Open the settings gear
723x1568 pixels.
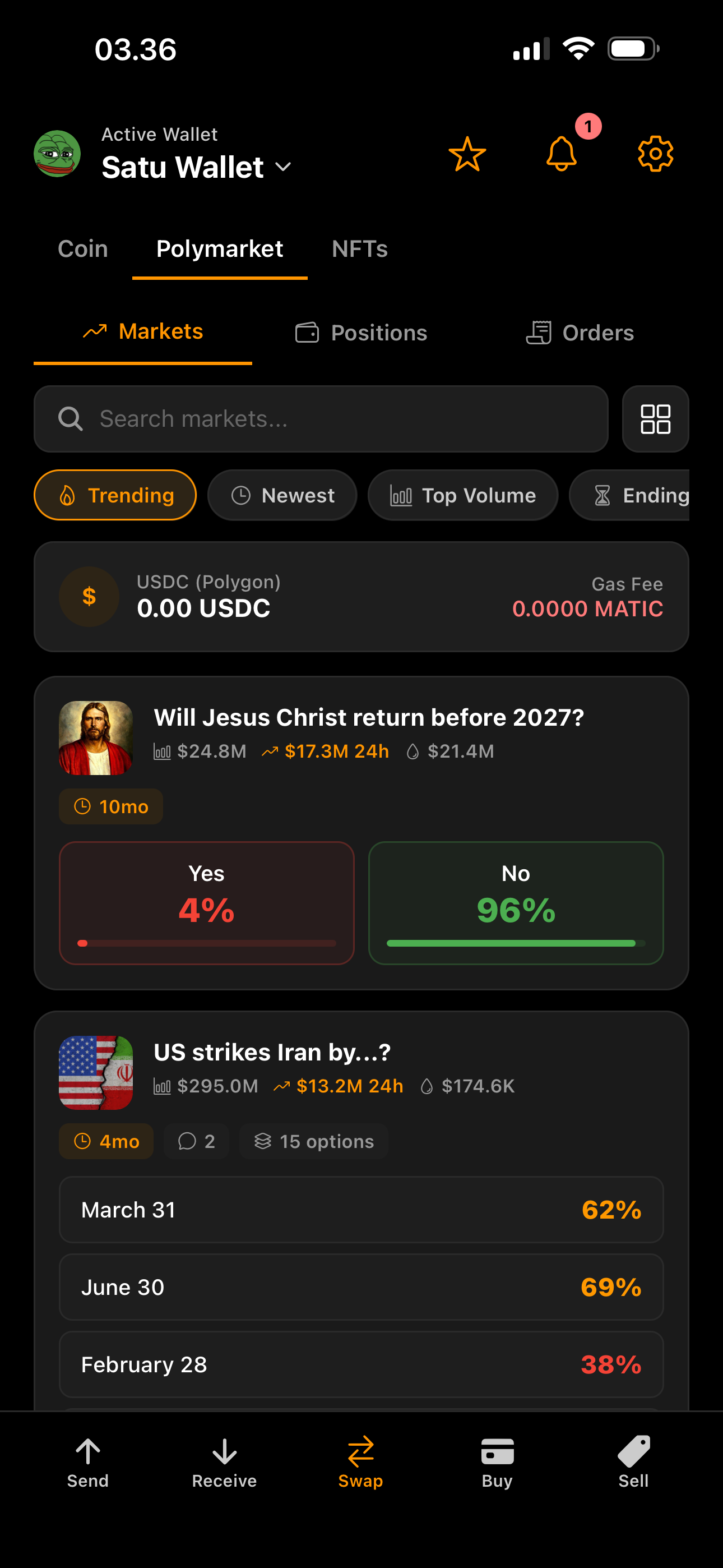(655, 154)
